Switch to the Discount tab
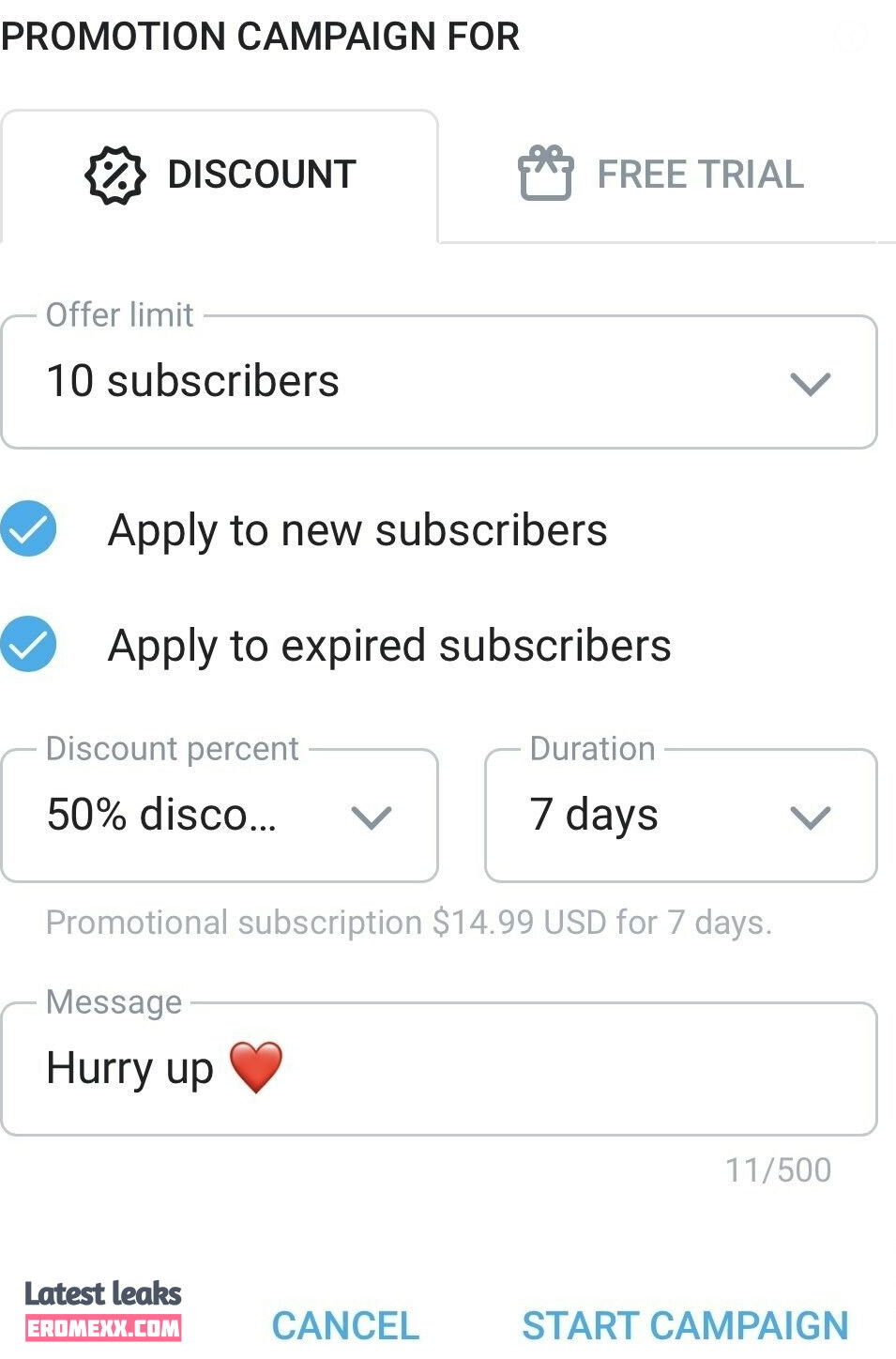The width and height of the screenshot is (896, 1359). 220,176
